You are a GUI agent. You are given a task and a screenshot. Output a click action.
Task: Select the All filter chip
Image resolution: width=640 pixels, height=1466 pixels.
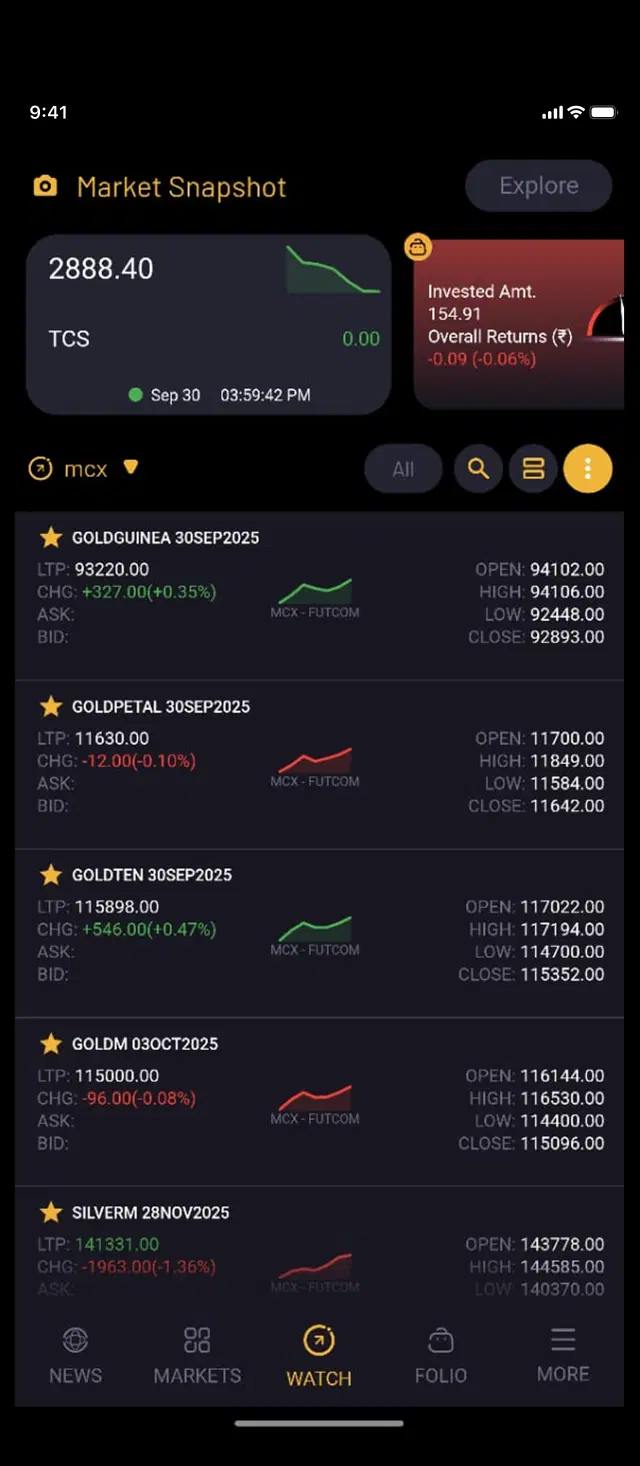[x=403, y=469]
